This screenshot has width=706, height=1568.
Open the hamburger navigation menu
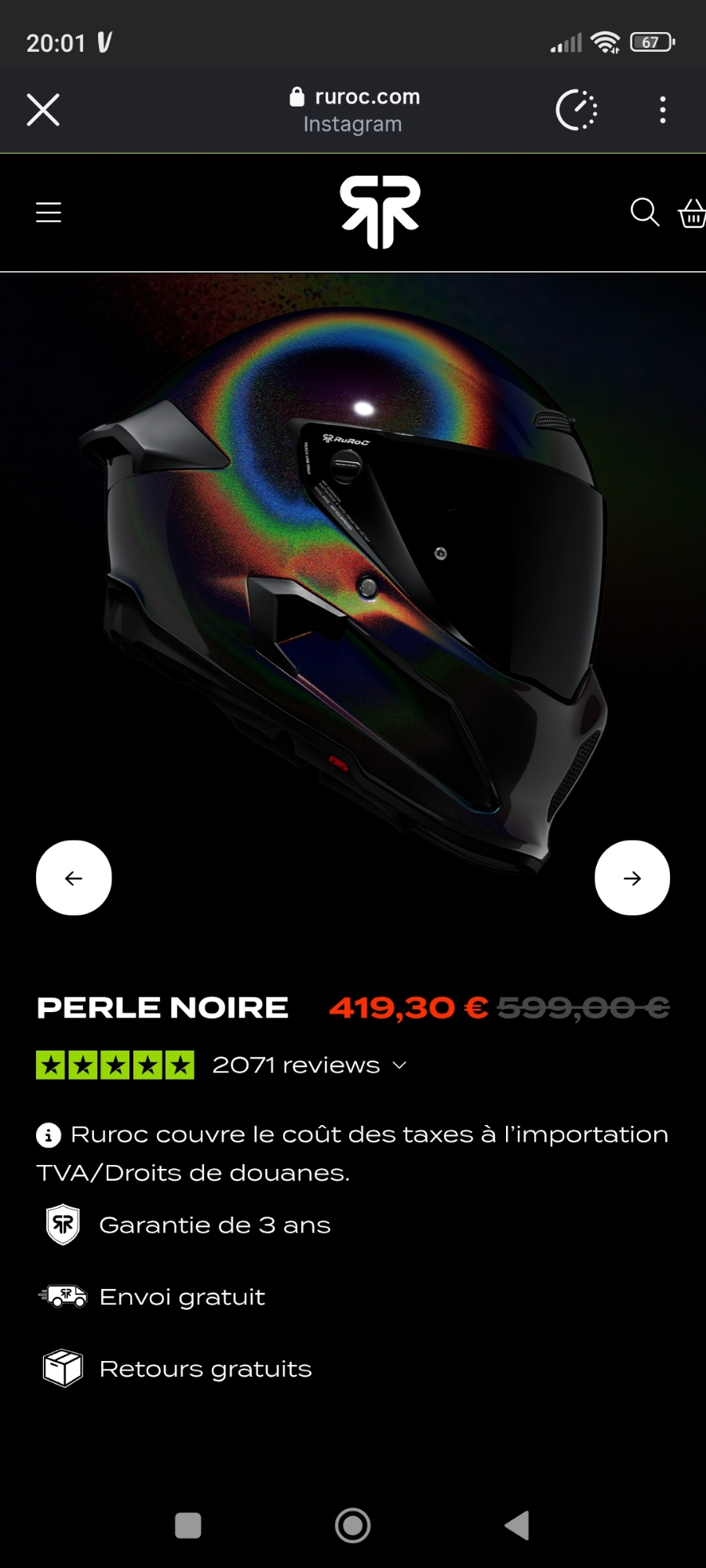pyautogui.click(x=49, y=212)
